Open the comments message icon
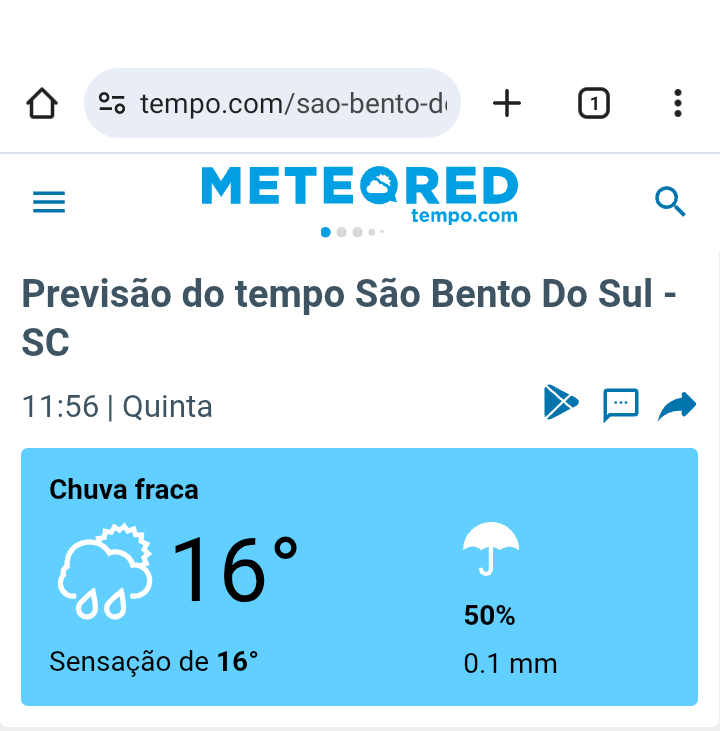Viewport: 720px width, 731px height. pyautogui.click(x=620, y=405)
